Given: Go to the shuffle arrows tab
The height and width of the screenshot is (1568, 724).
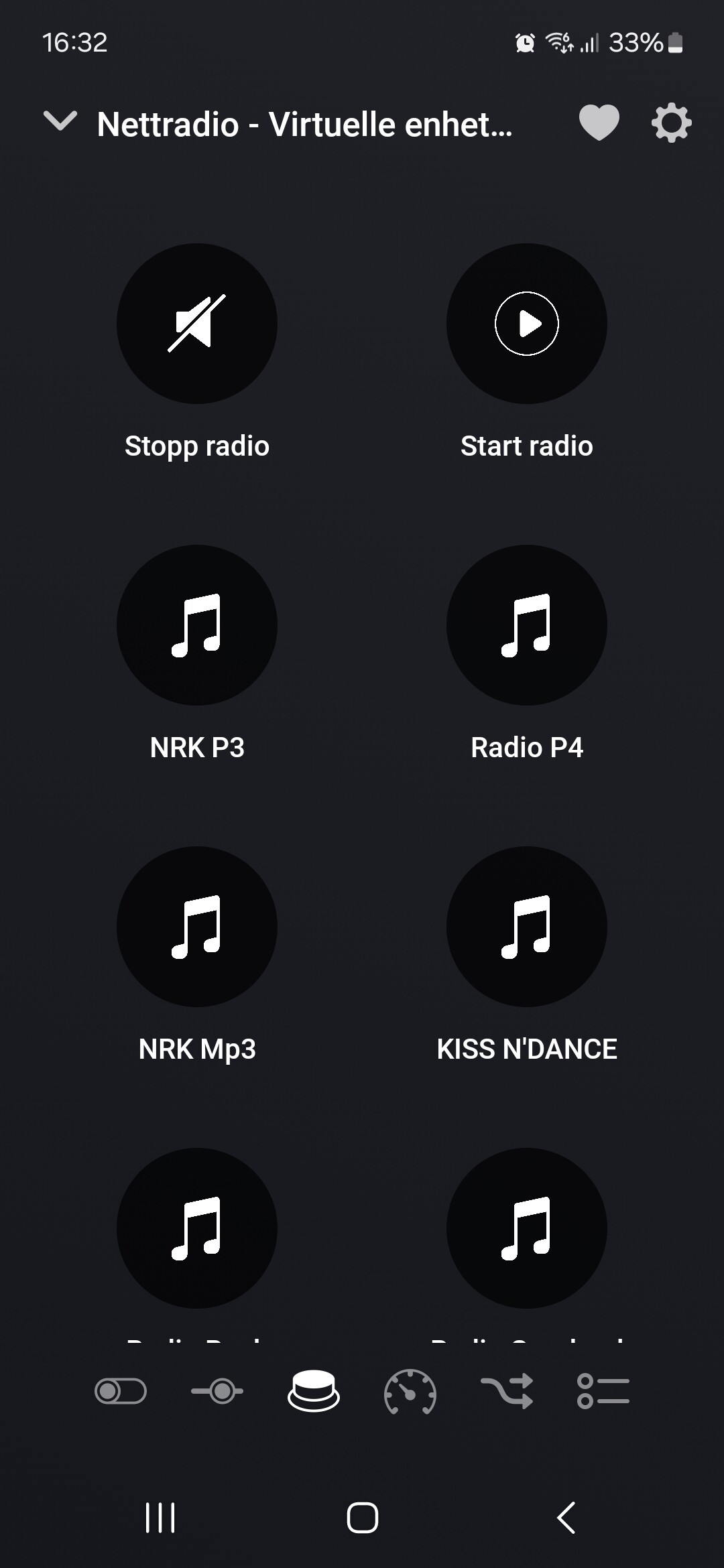Looking at the screenshot, I should 507,1391.
